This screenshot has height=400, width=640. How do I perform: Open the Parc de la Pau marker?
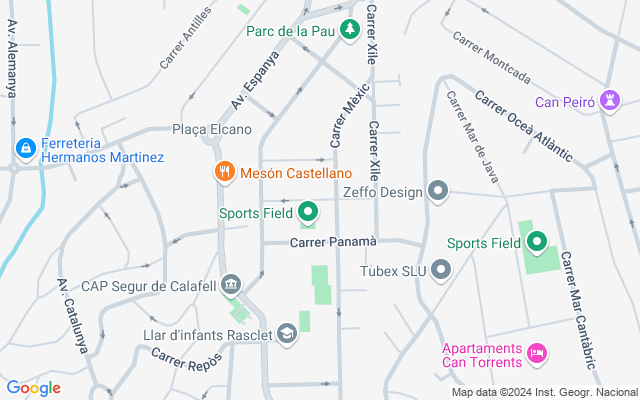tap(349, 30)
